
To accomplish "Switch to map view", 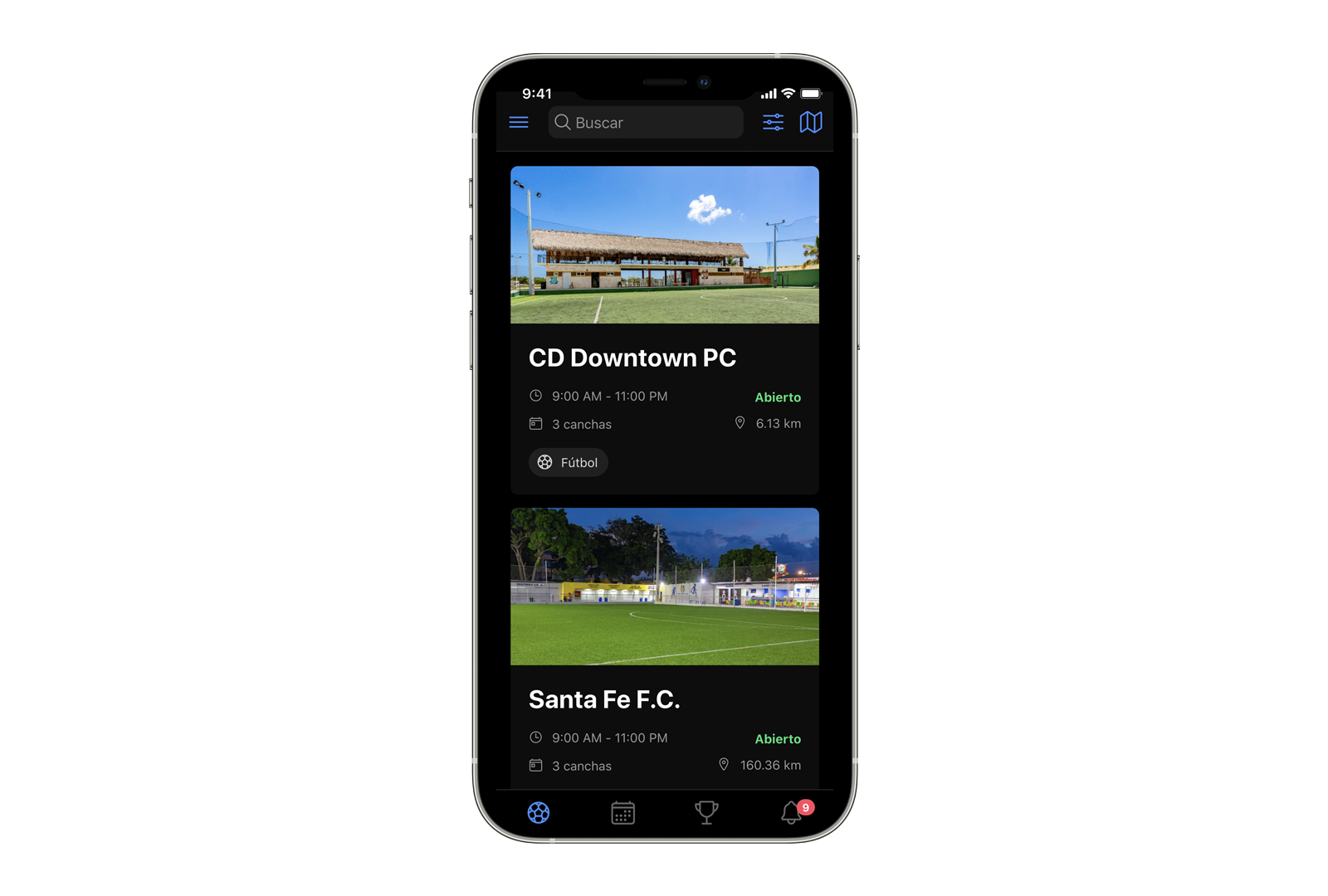I will 811,123.
